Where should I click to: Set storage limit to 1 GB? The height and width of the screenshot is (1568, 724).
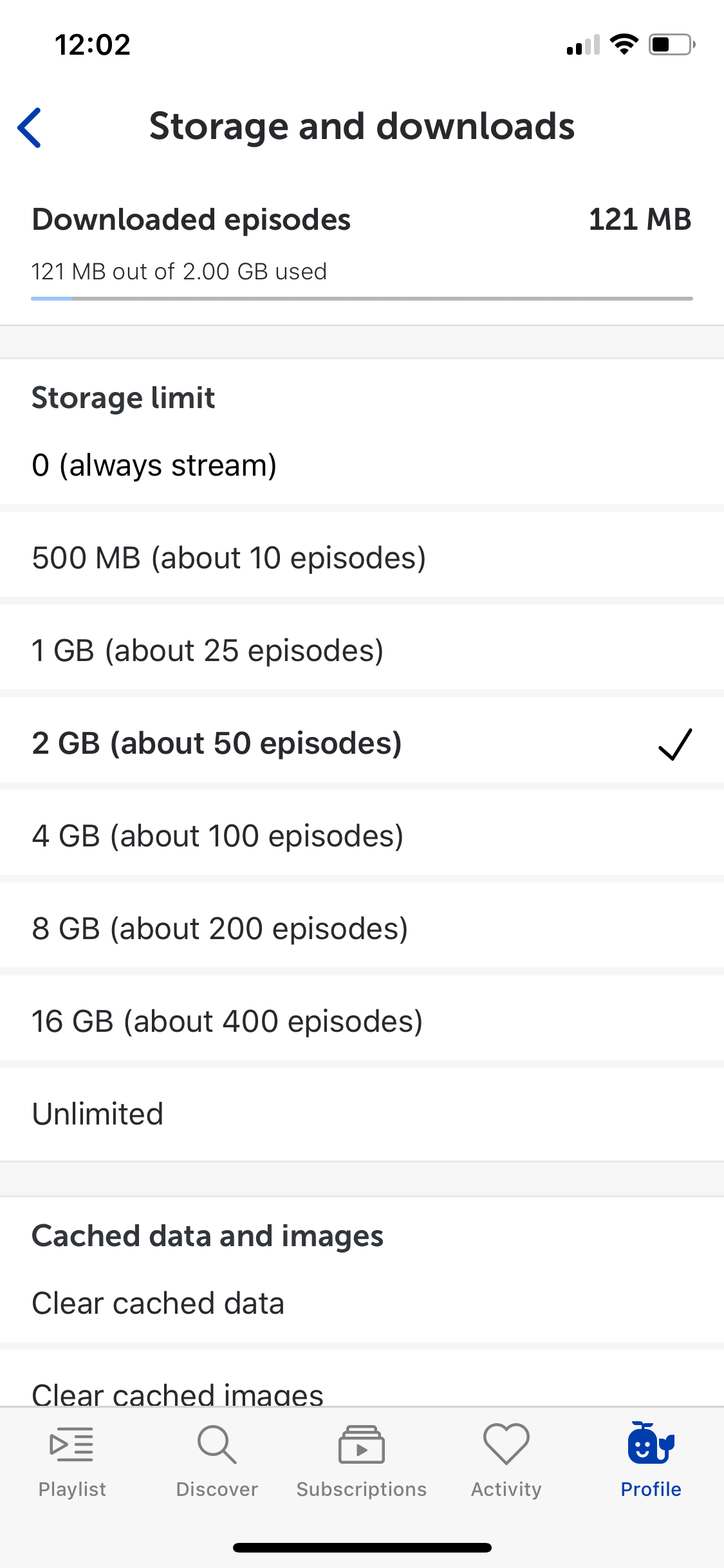362,650
